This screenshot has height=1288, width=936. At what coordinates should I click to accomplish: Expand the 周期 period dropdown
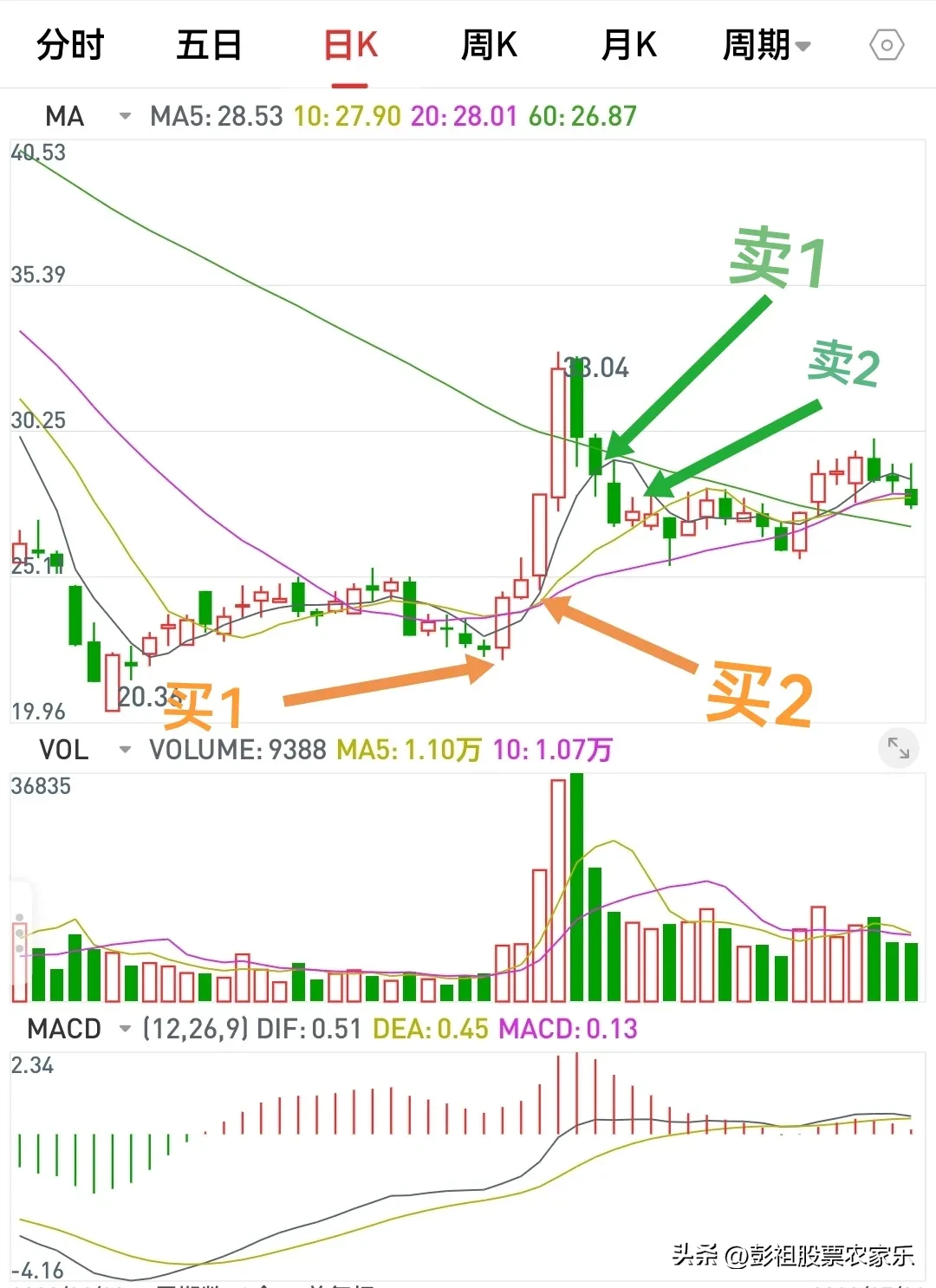click(x=766, y=45)
